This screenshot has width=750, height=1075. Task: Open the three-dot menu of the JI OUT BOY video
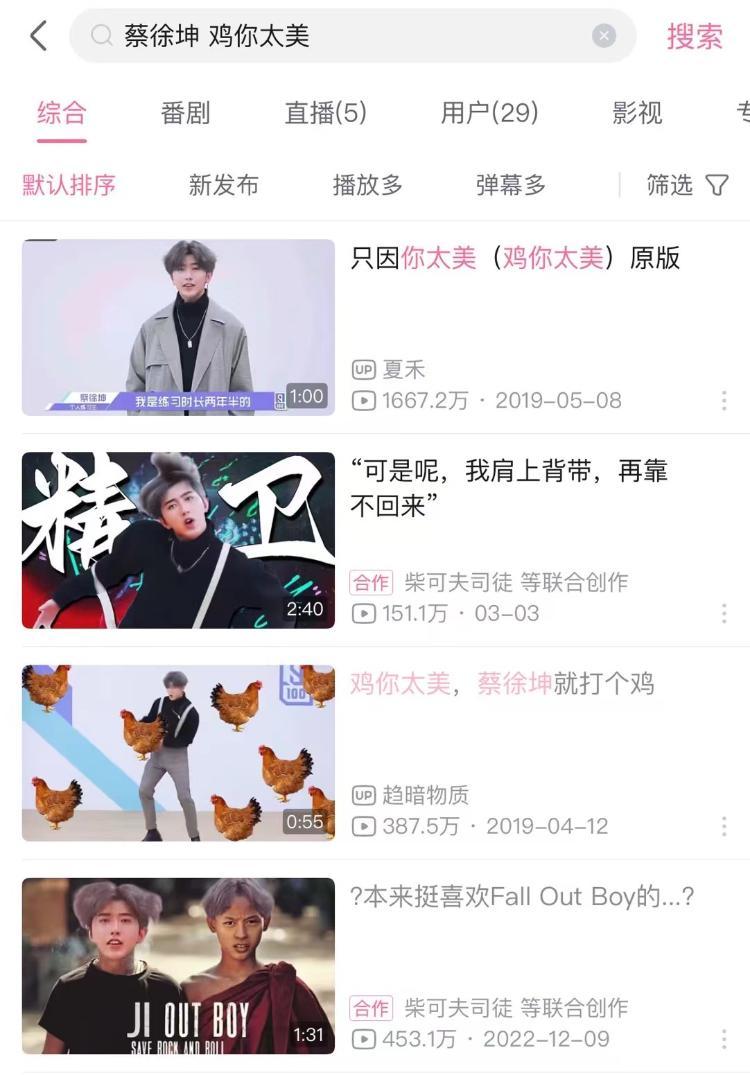(722, 1040)
